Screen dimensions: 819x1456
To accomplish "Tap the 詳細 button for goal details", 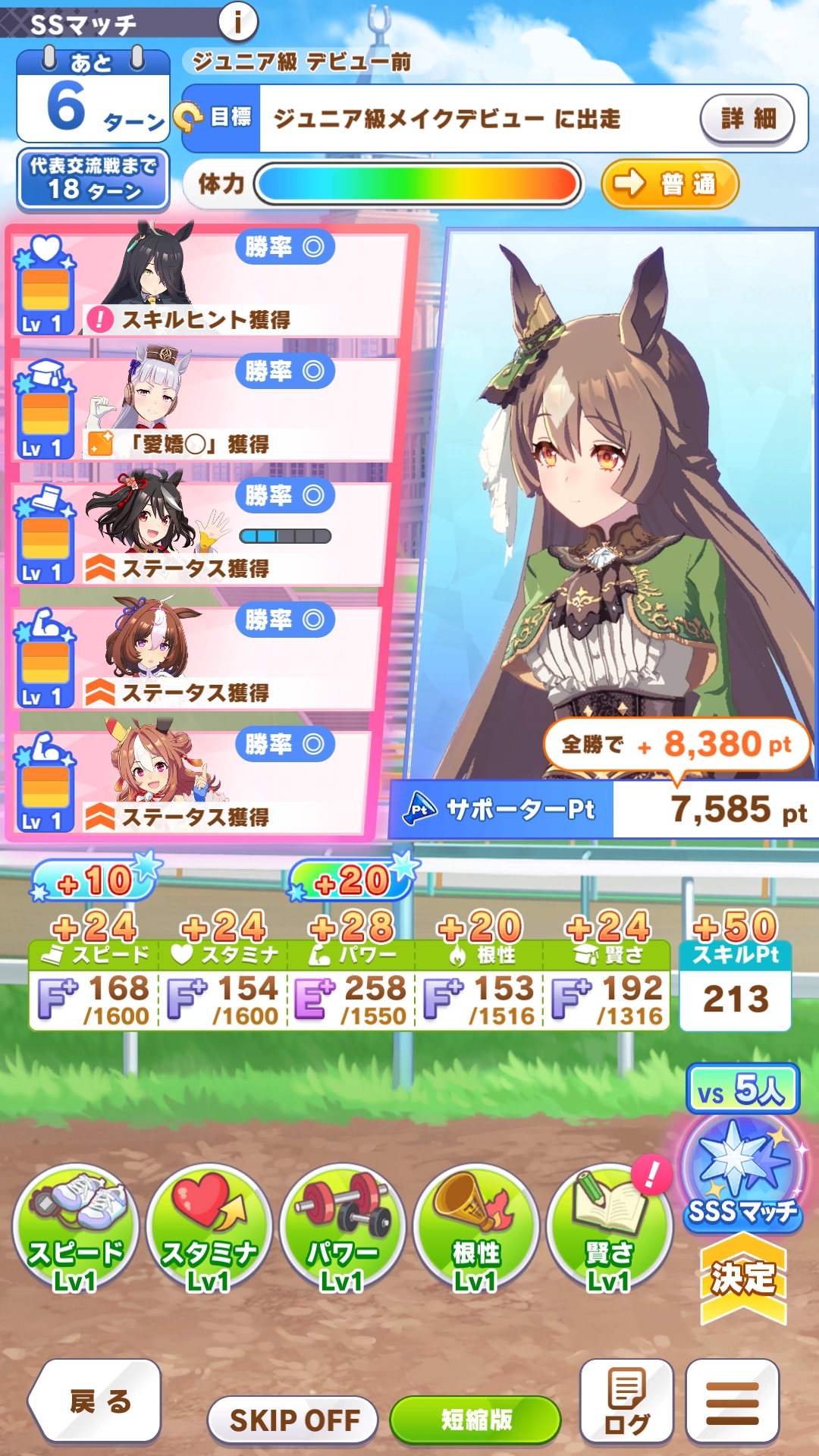I will pos(747,118).
